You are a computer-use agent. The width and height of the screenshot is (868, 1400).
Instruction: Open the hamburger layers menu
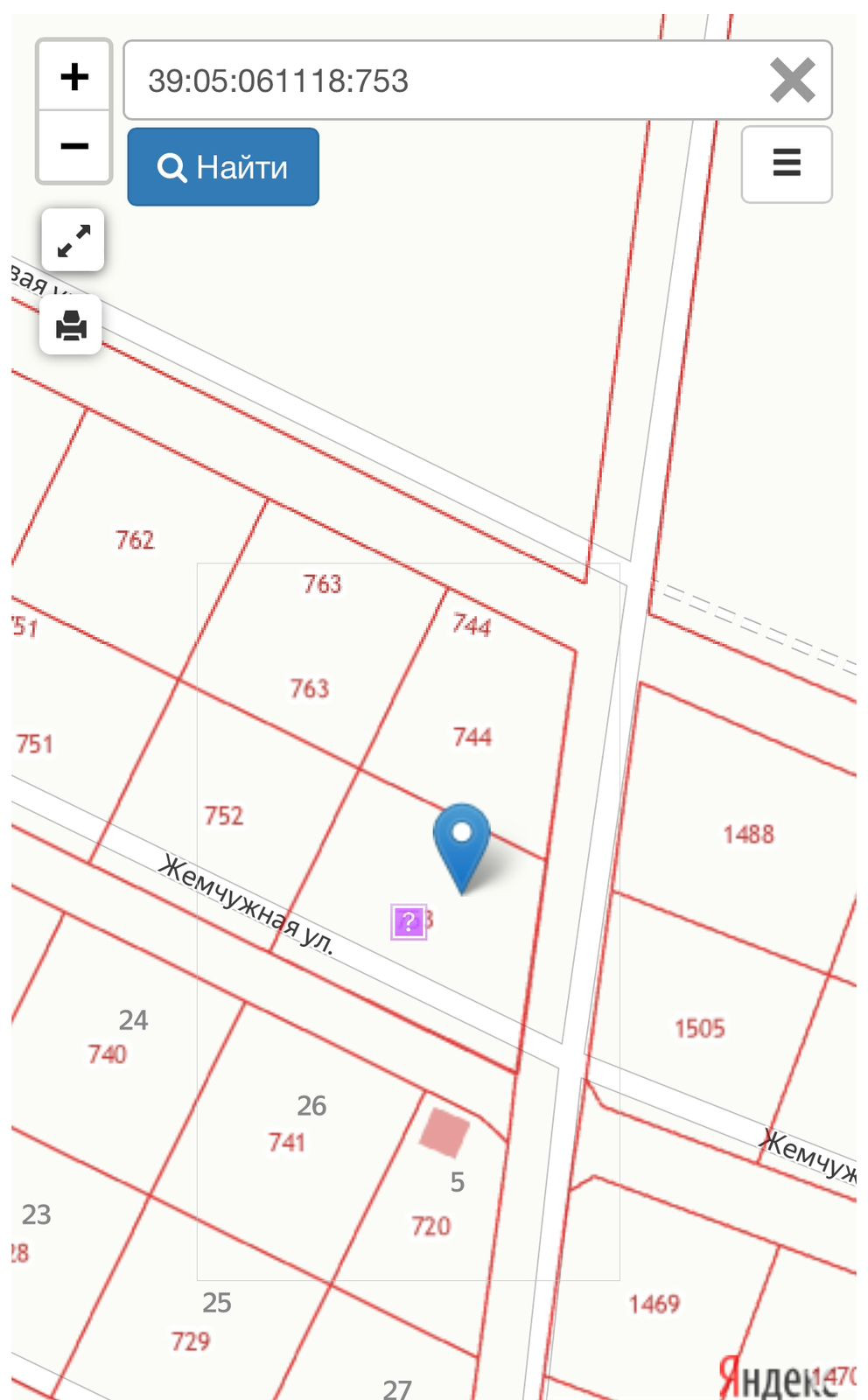tap(786, 164)
